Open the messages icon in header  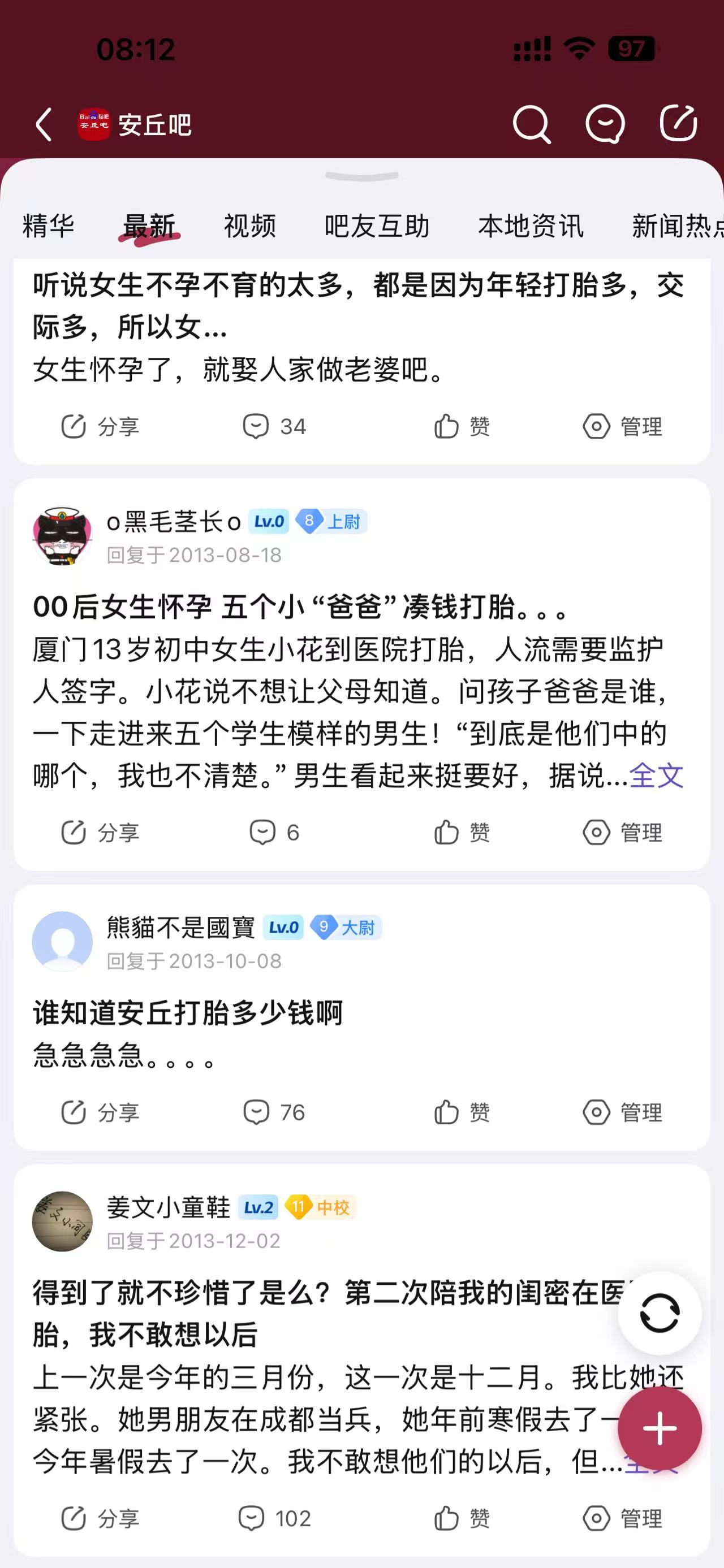(x=605, y=124)
